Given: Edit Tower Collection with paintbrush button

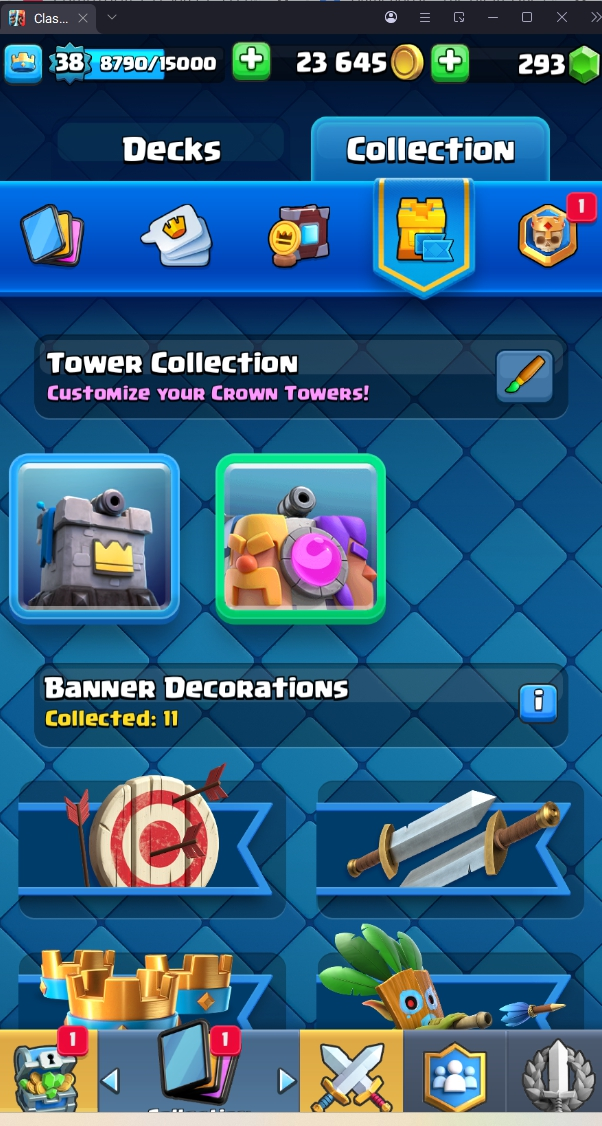Looking at the screenshot, I should (524, 377).
